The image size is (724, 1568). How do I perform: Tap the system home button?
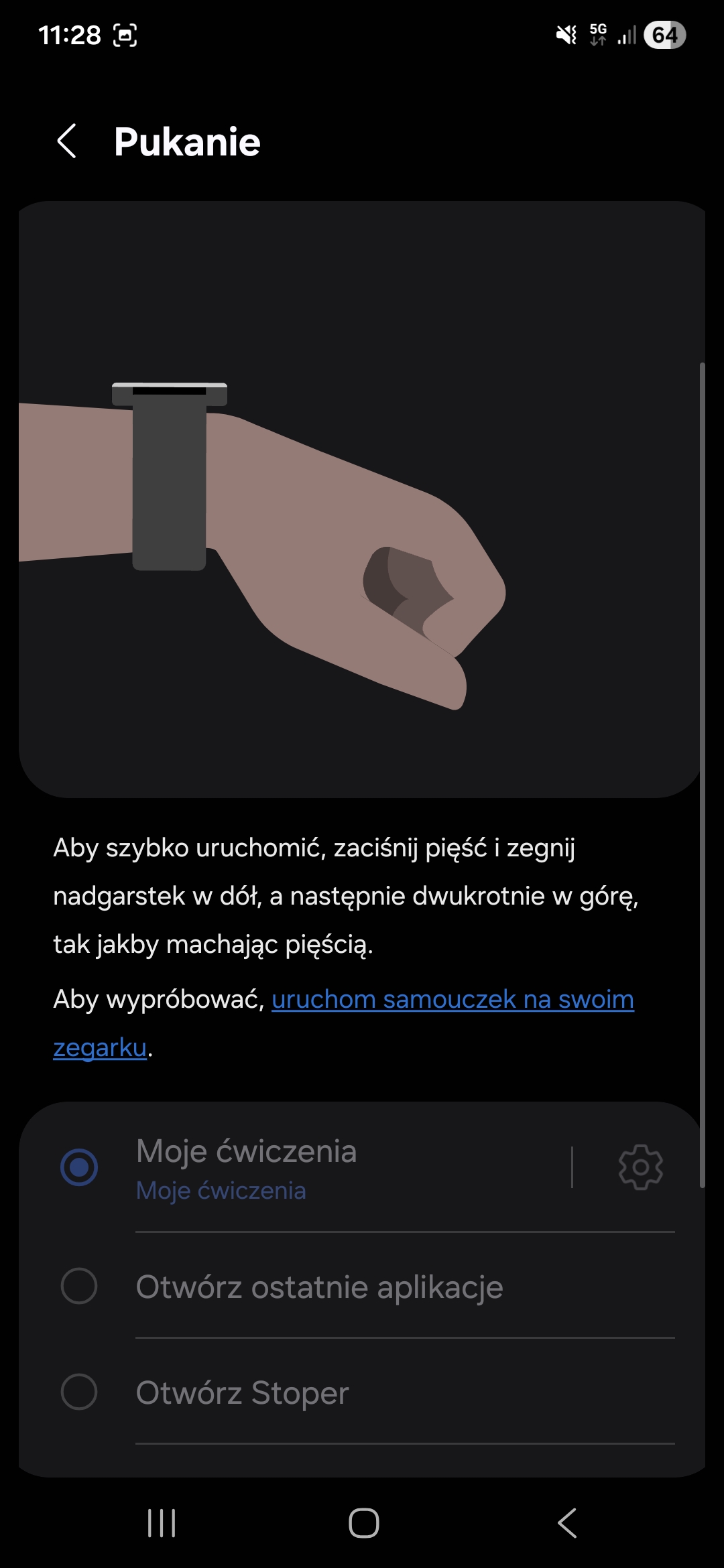pyautogui.click(x=363, y=1523)
